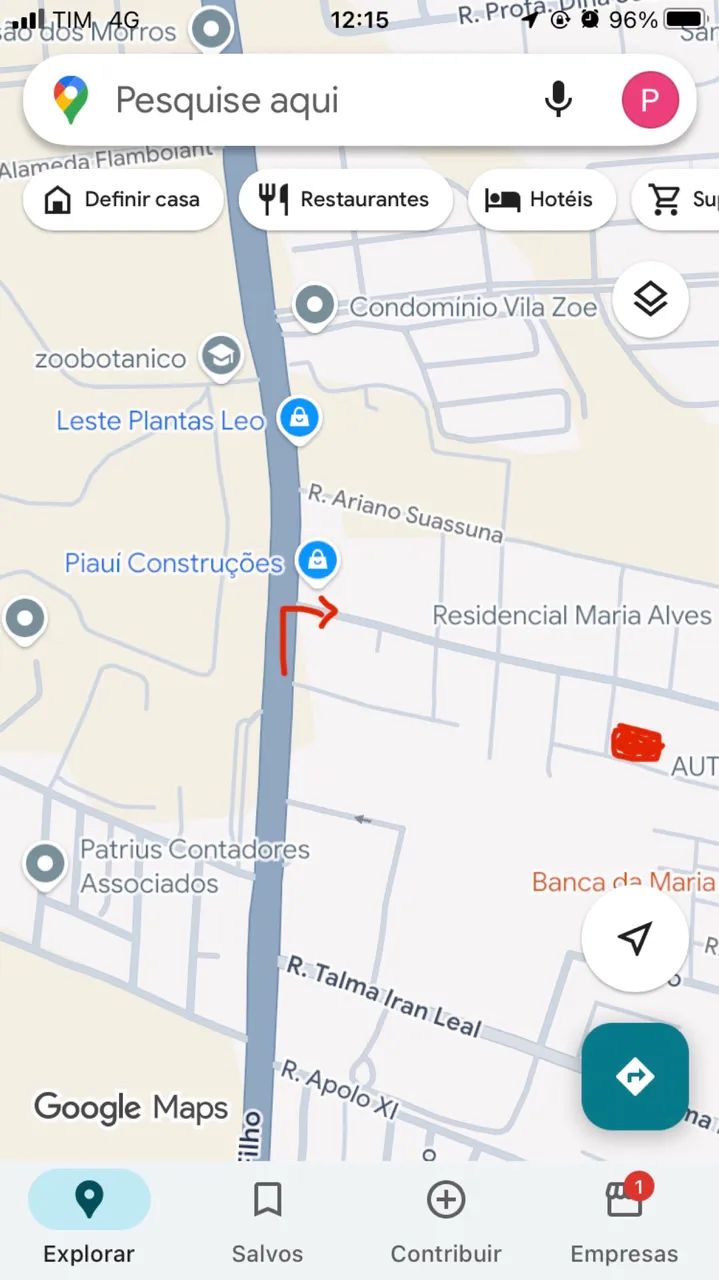The image size is (719, 1280).
Task: Open the Piauí Construções place marker
Action: coord(318,561)
